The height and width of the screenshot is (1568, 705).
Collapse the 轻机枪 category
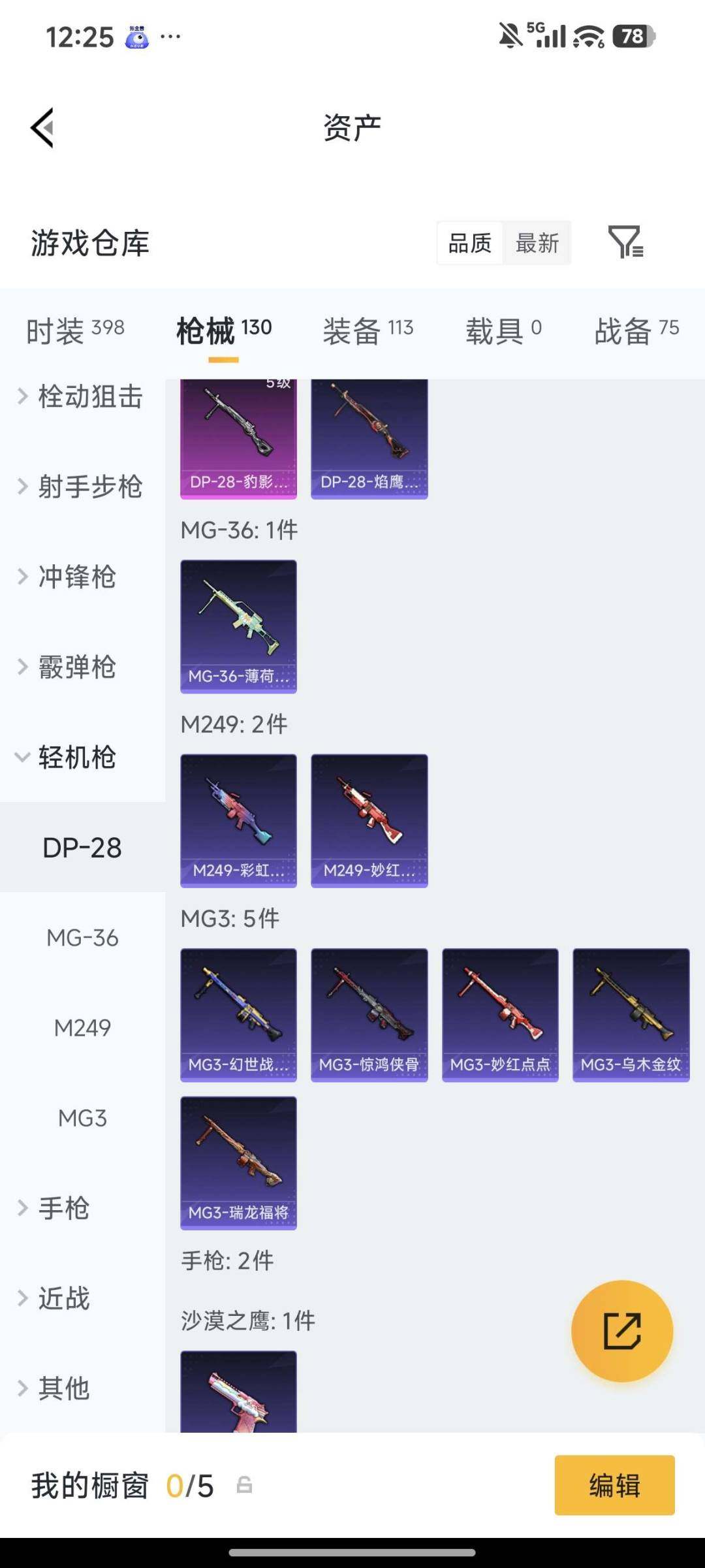76,758
